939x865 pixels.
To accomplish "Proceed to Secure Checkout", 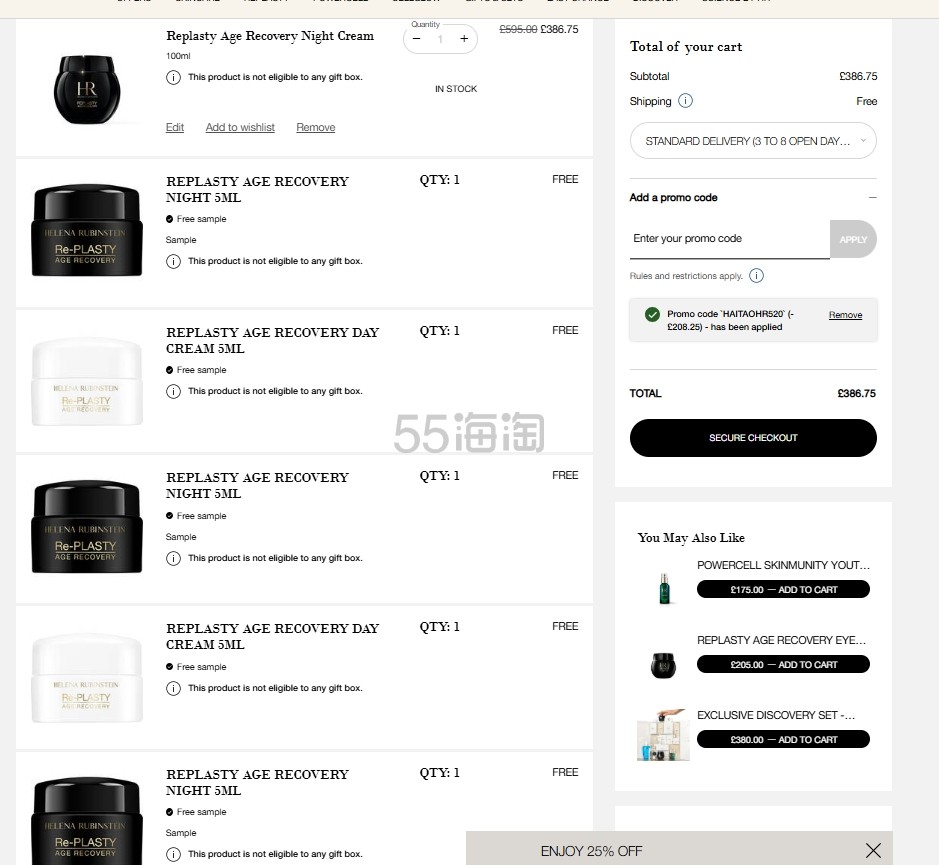I will click(x=753, y=438).
